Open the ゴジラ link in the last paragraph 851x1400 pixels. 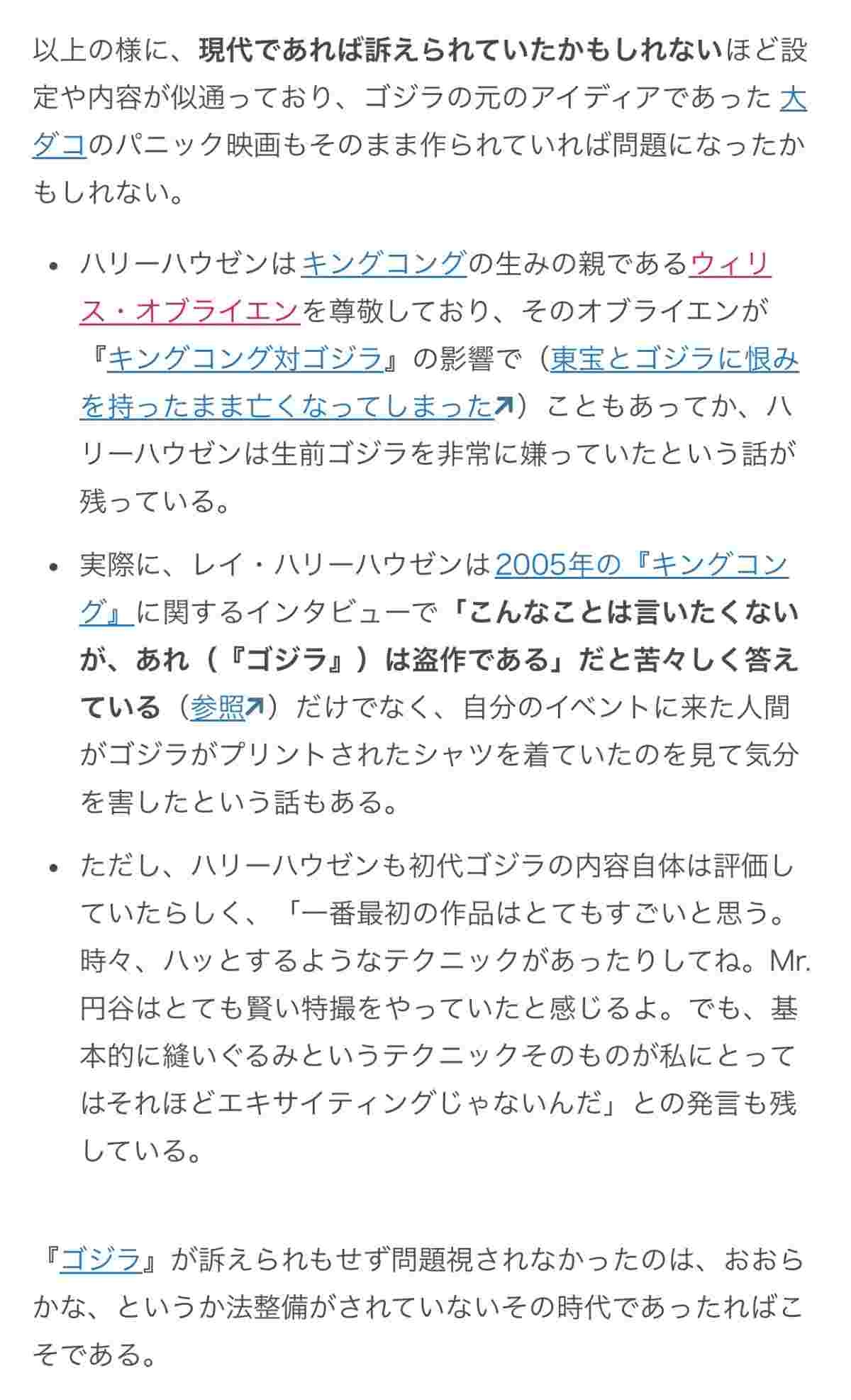pos(101,1260)
